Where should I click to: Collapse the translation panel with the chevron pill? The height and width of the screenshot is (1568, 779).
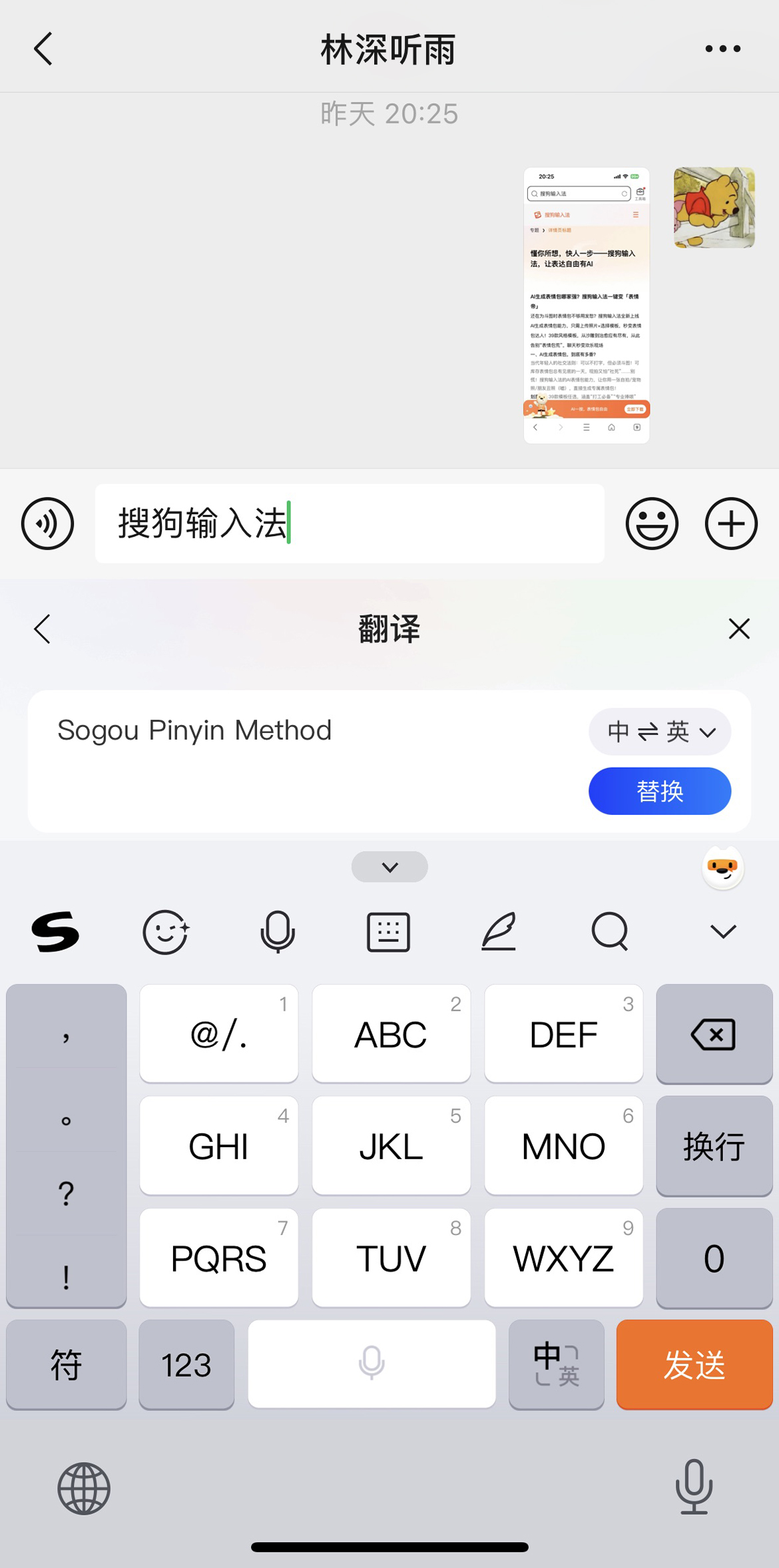389,867
